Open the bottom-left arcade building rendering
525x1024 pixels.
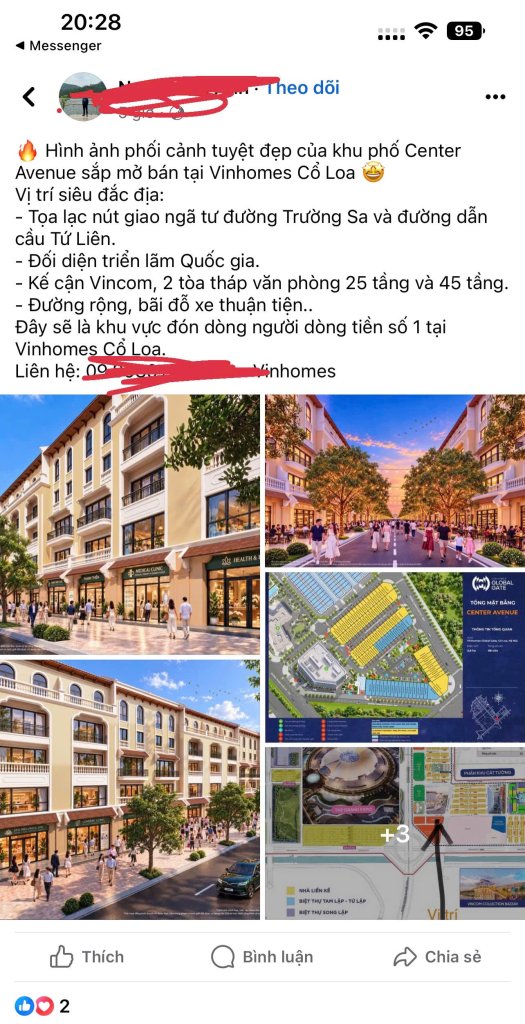130,789
